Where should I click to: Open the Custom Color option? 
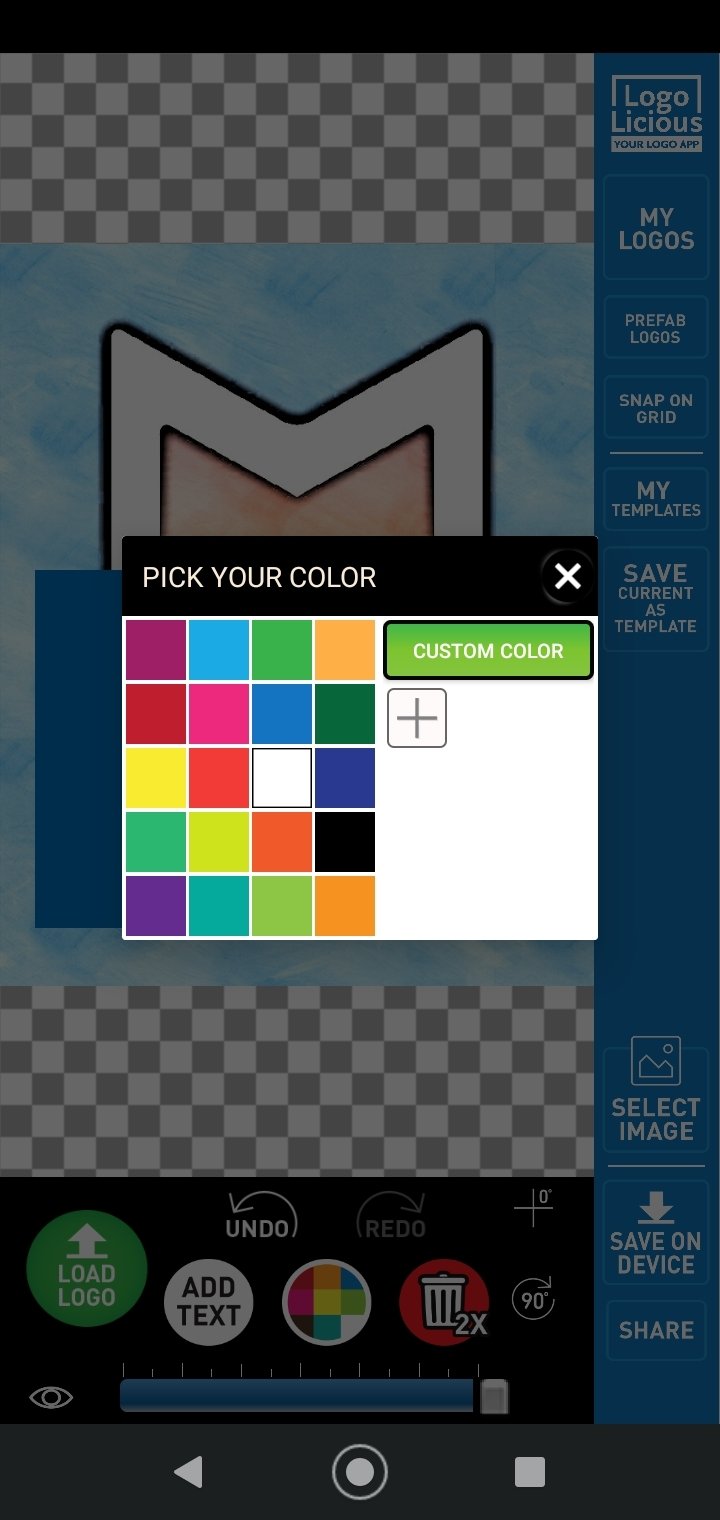pyautogui.click(x=488, y=651)
